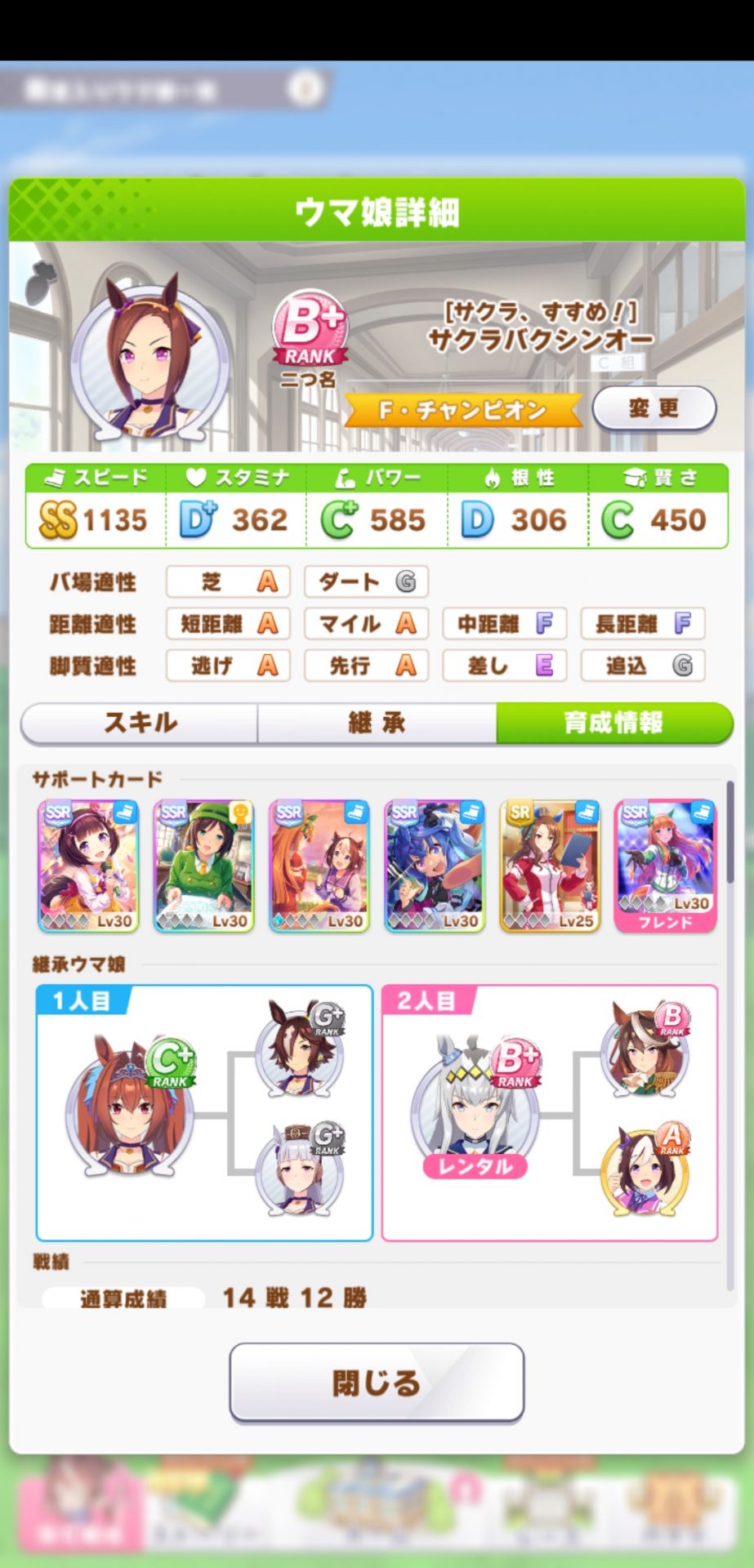Switch to the 継承 tab
The width and height of the screenshot is (754, 1568).
(x=377, y=723)
